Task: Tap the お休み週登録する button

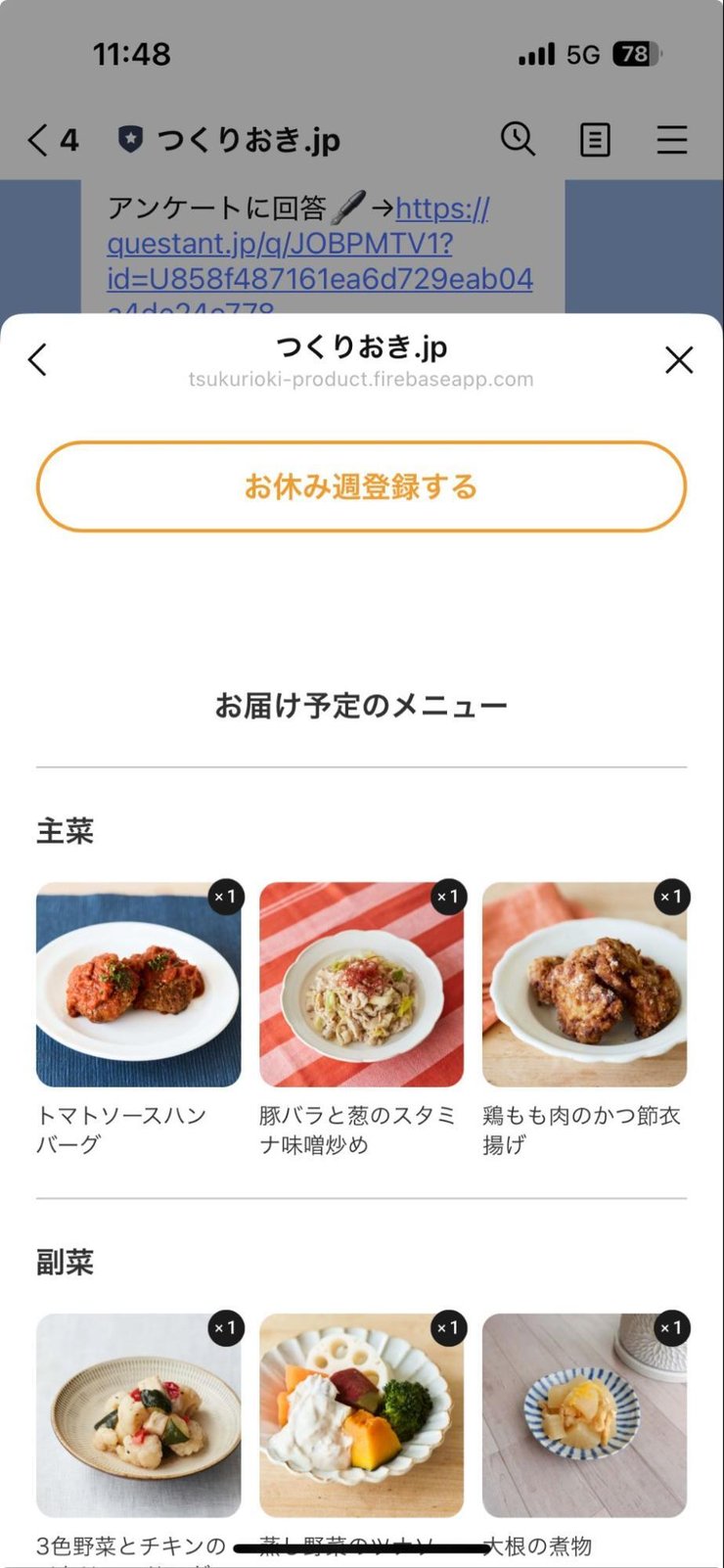Action: 361,486
